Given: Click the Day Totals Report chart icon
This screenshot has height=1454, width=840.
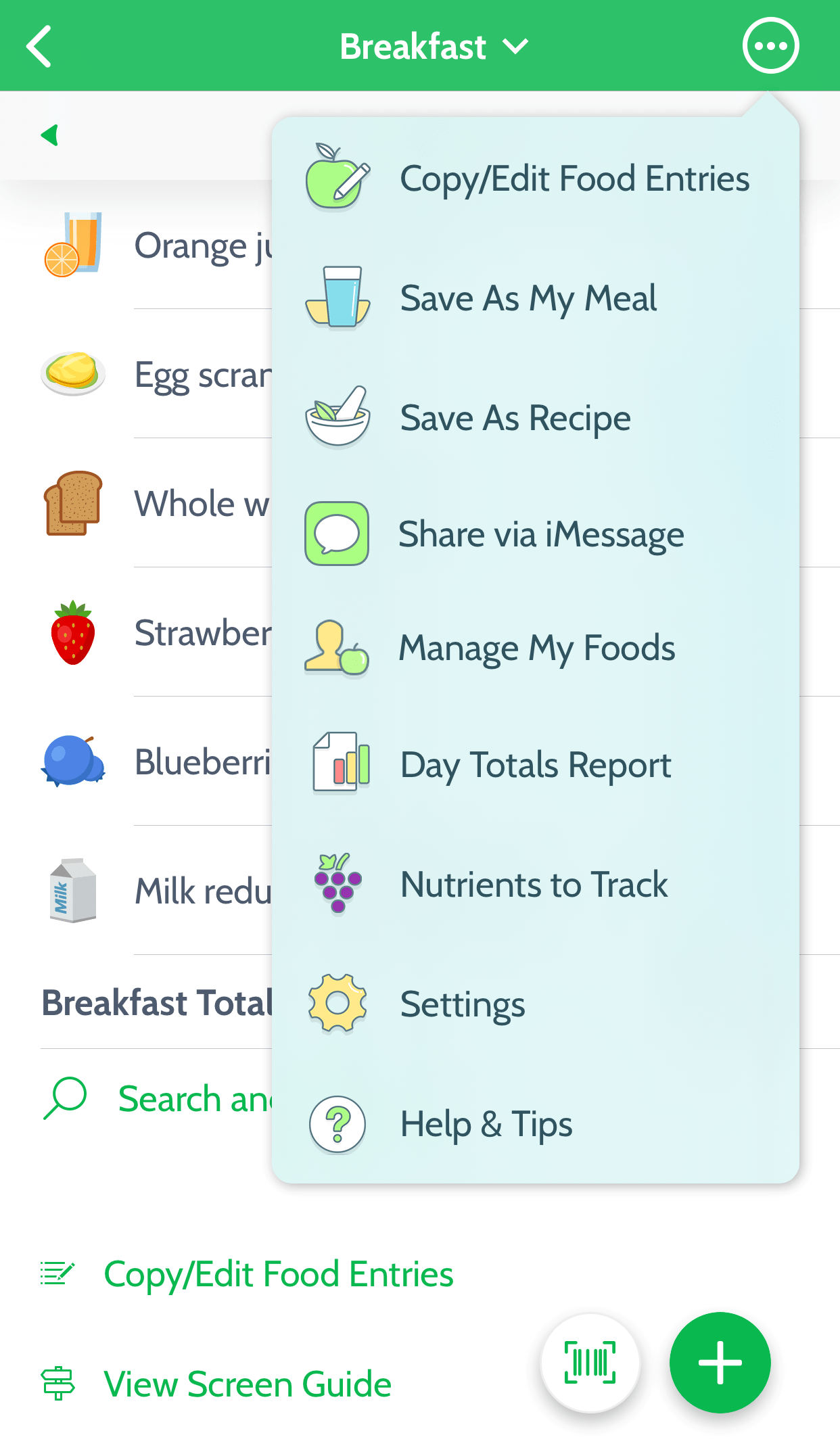Looking at the screenshot, I should (x=340, y=764).
